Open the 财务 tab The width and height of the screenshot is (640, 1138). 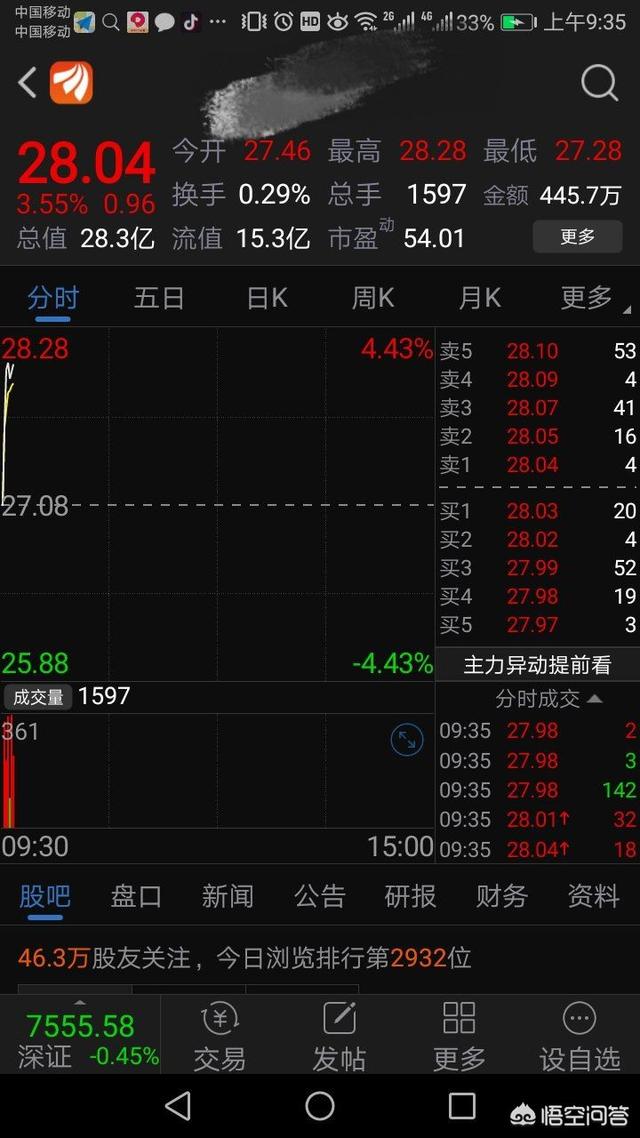[x=501, y=896]
